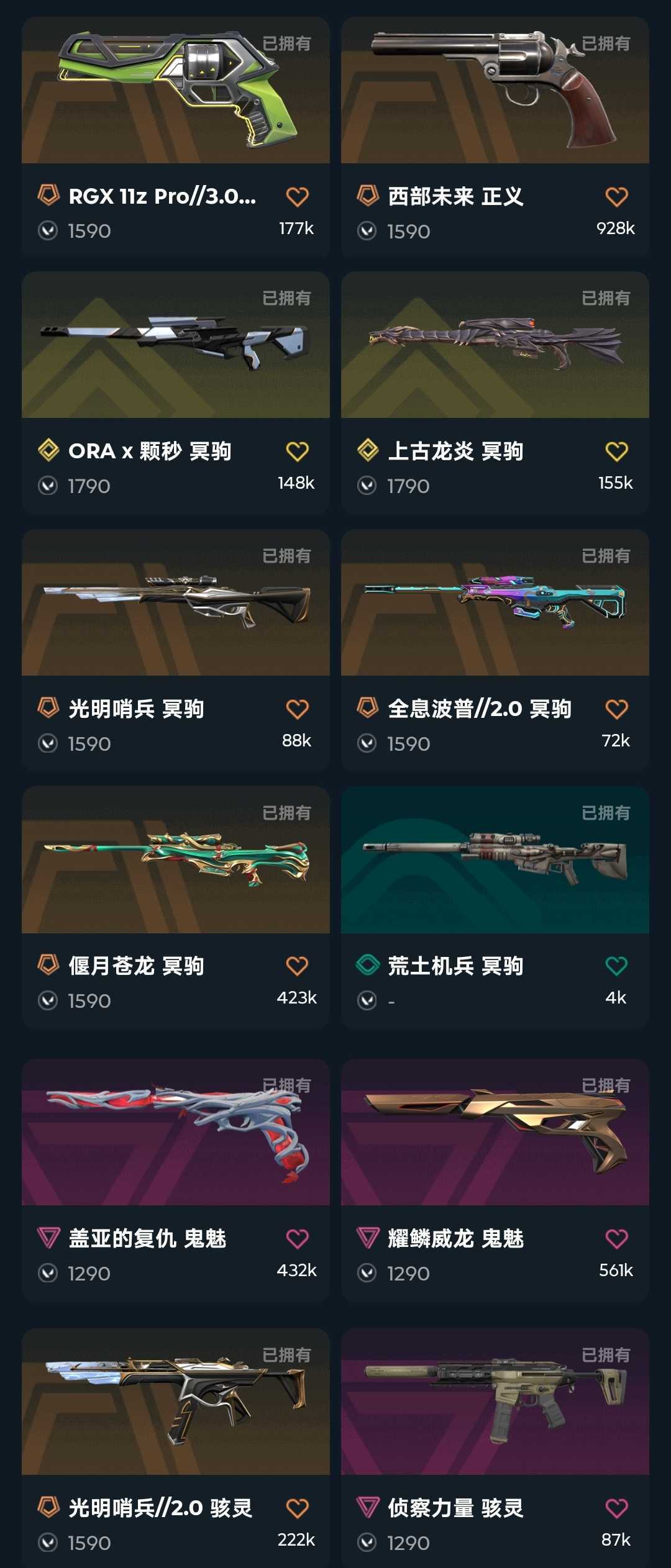Like the RGX 11z Pro//3.0 skin
Screen dimensions: 671x1568
pos(297,197)
